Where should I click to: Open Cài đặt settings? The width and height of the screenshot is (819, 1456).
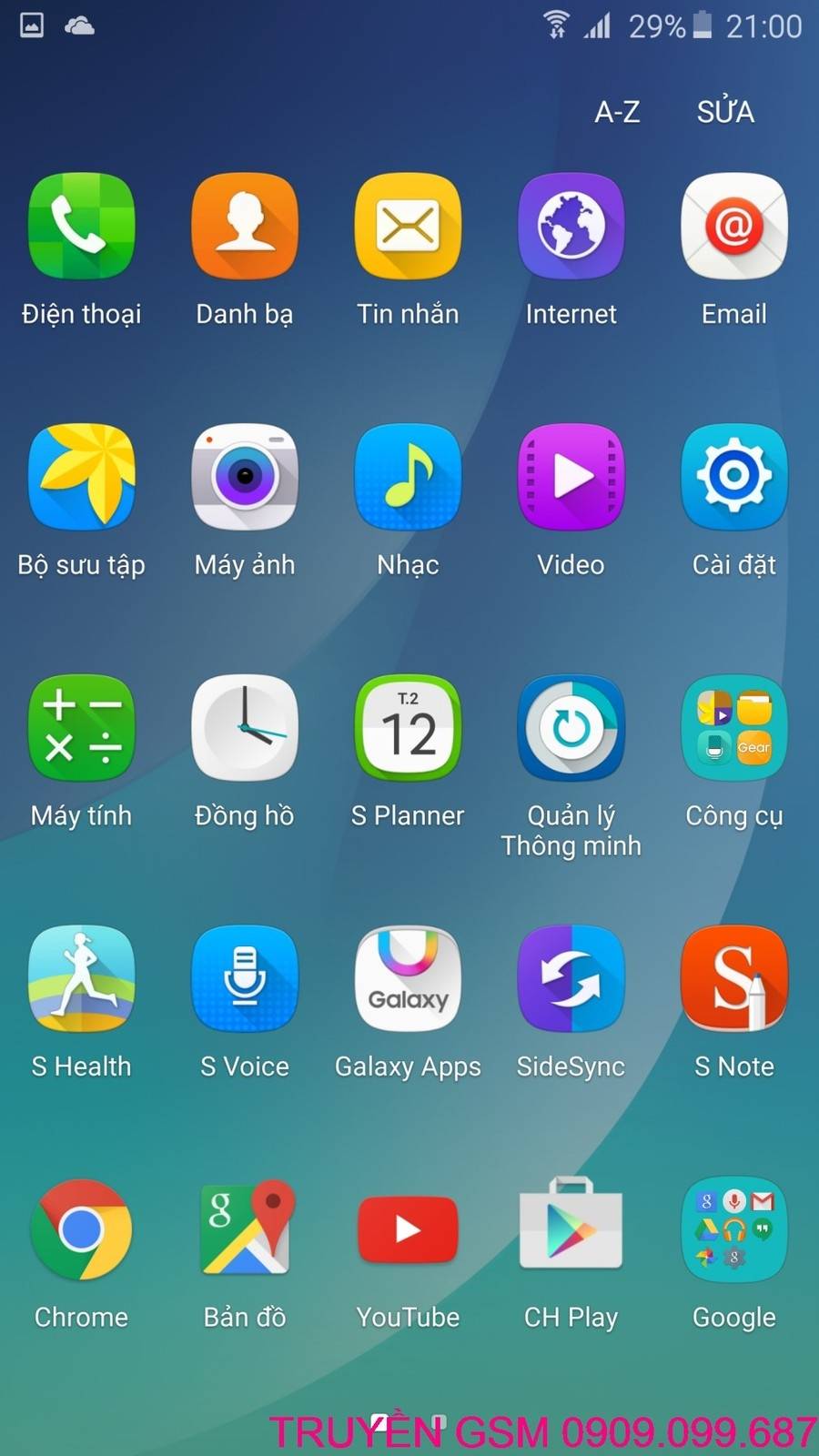pos(733,477)
